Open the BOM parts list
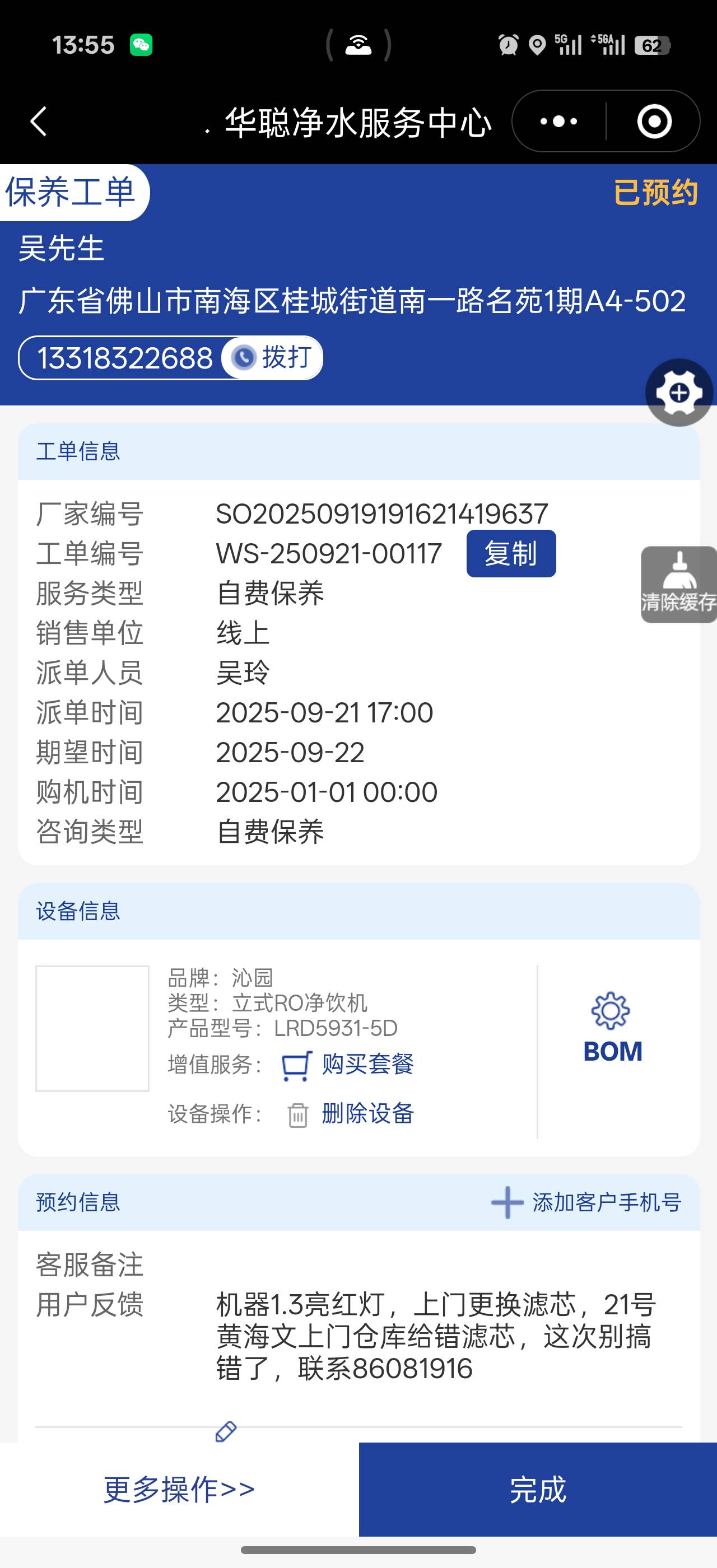 (612, 1029)
